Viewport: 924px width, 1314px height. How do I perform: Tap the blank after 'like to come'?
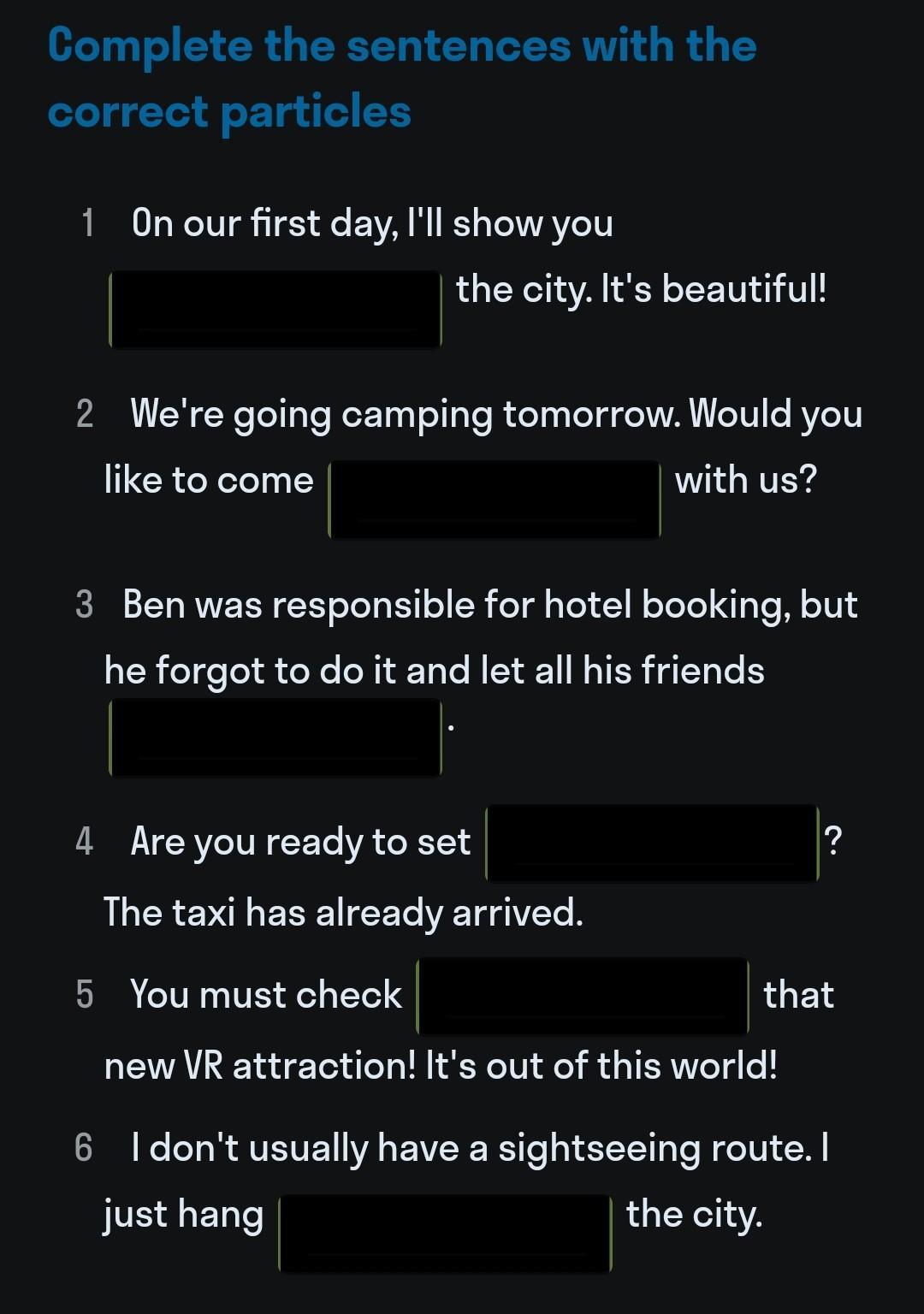coord(495,500)
